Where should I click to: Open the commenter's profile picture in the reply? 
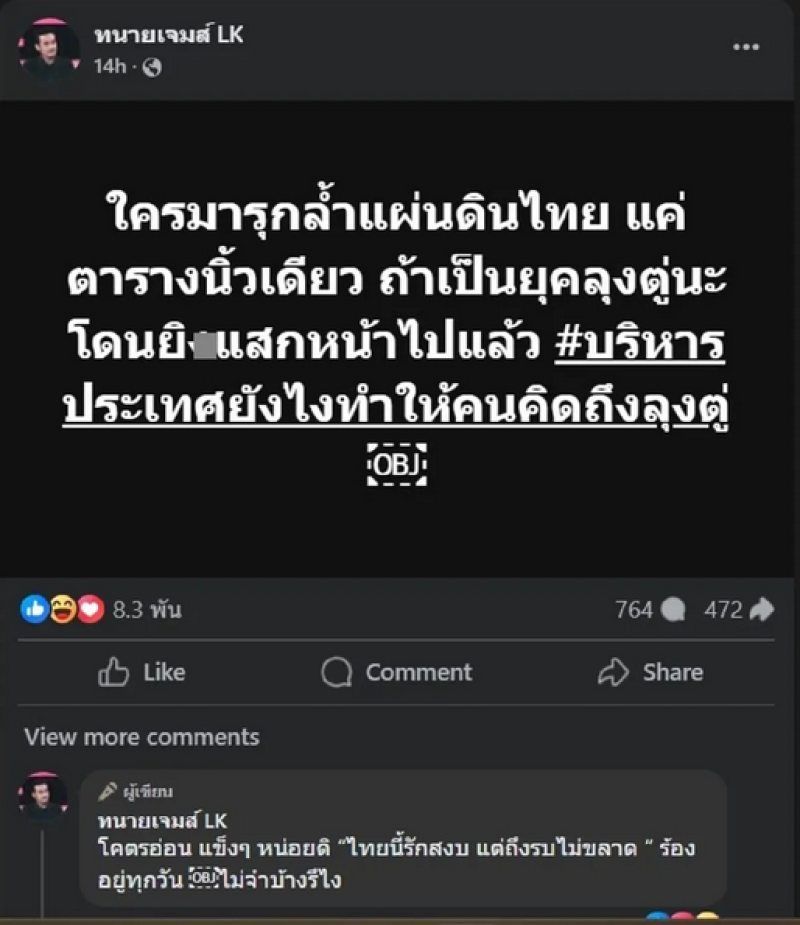coord(44,797)
